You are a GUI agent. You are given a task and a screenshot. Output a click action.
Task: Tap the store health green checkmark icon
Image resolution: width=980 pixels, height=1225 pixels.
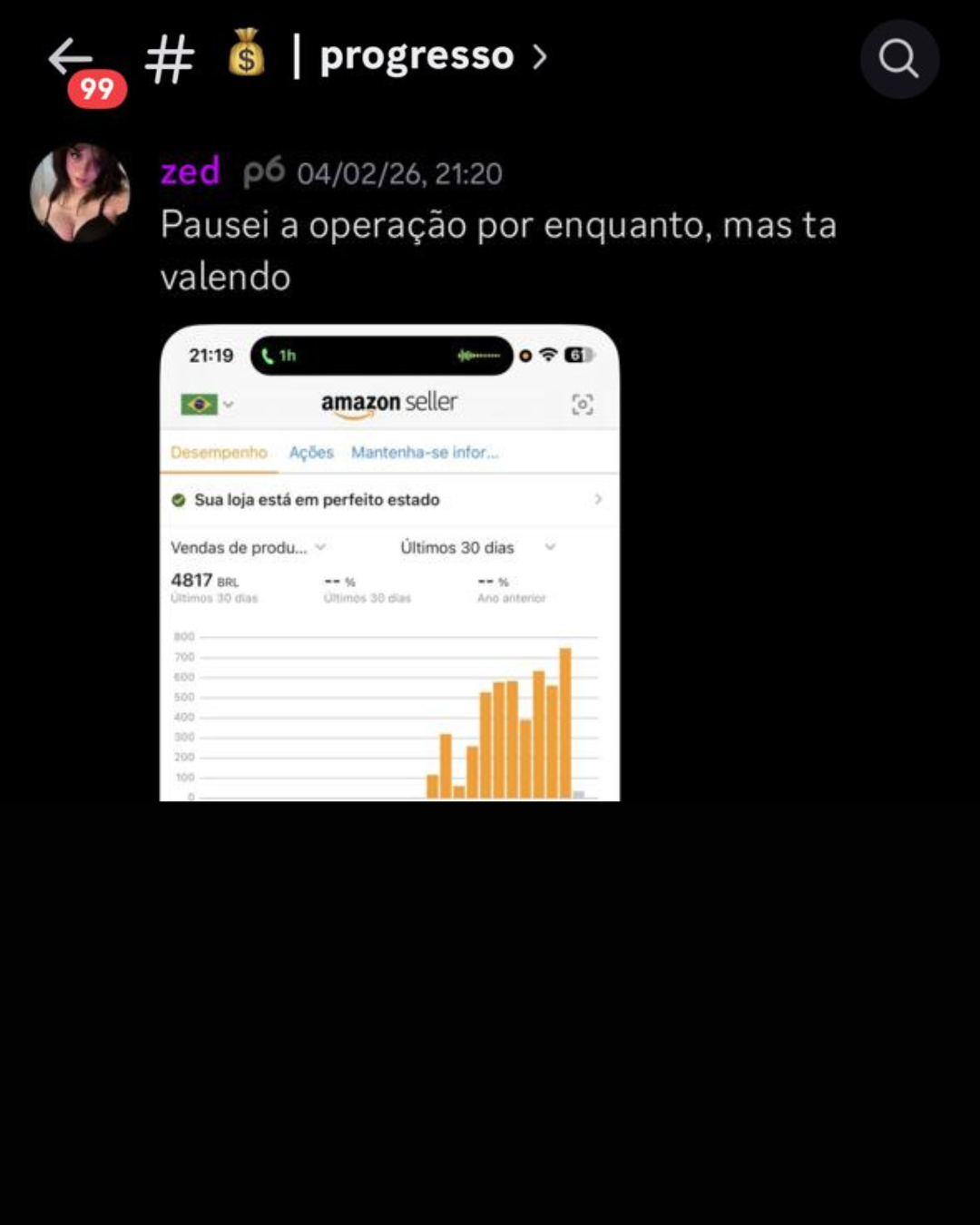(179, 500)
